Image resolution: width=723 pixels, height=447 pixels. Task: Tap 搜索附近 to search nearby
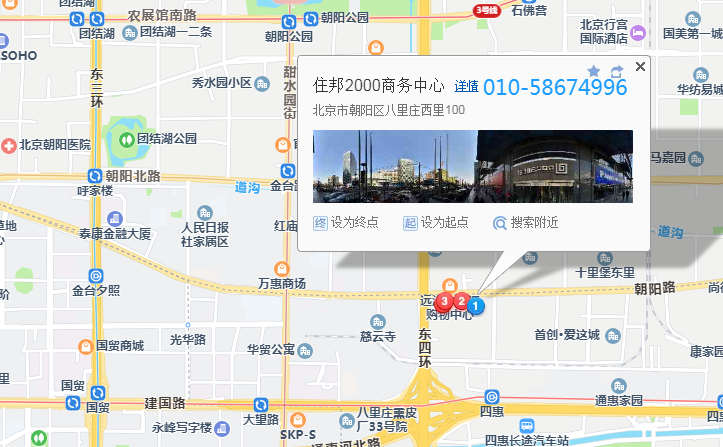click(526, 222)
